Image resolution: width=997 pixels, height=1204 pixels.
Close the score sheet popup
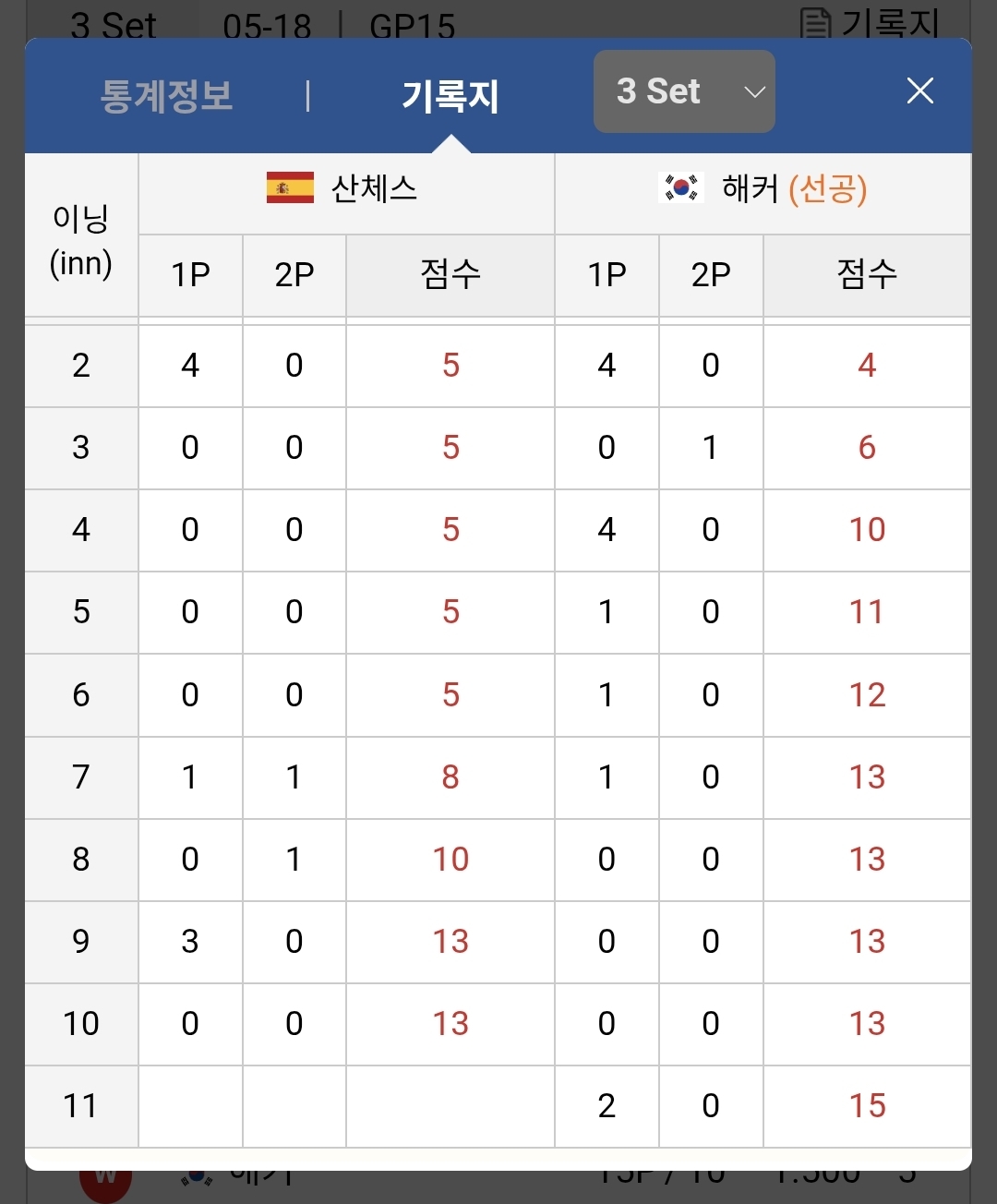click(920, 90)
